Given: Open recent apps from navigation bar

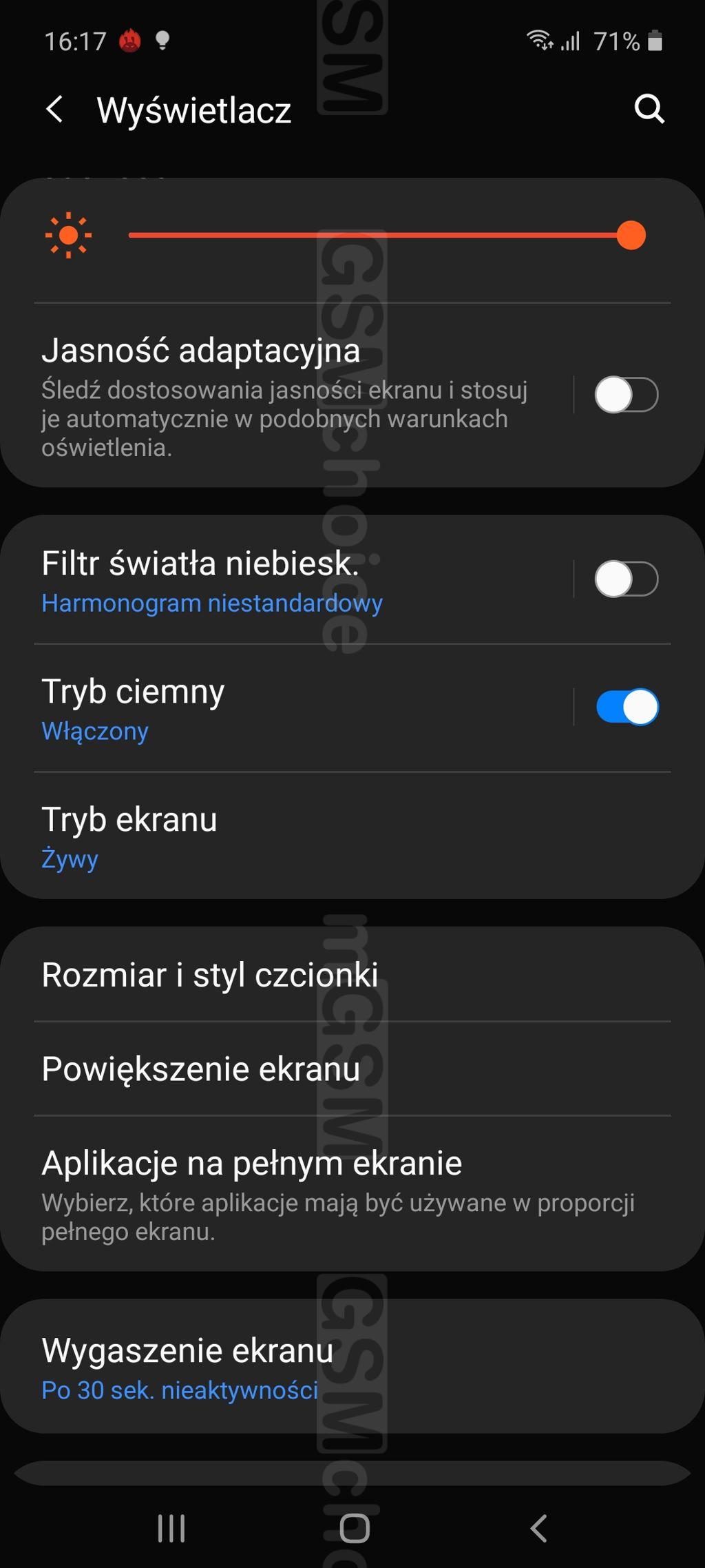Looking at the screenshot, I should pyautogui.click(x=171, y=1527).
